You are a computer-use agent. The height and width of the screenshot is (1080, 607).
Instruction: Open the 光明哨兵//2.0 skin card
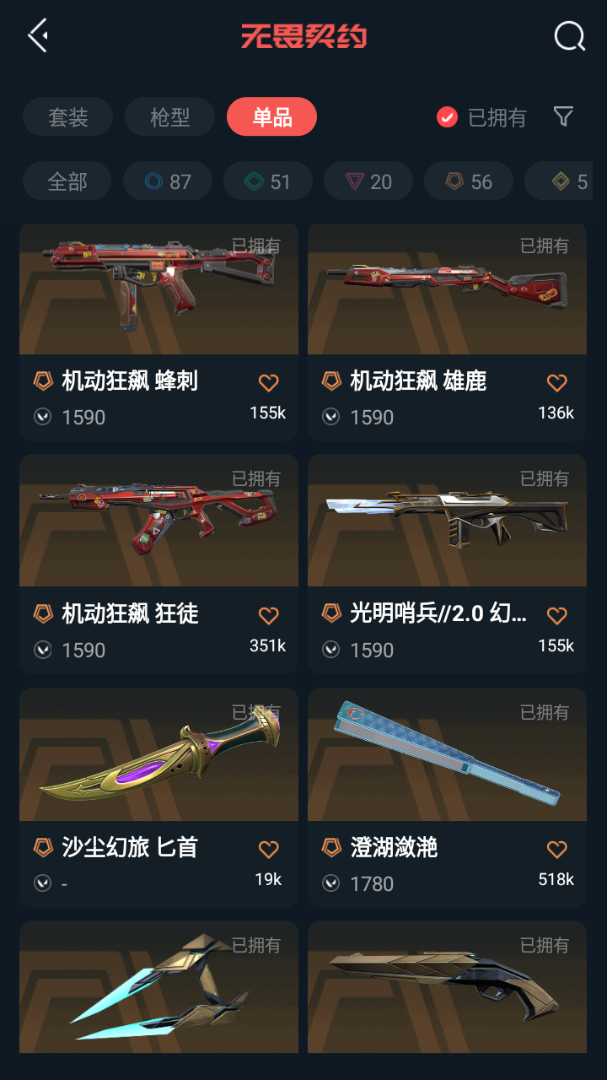pos(447,564)
